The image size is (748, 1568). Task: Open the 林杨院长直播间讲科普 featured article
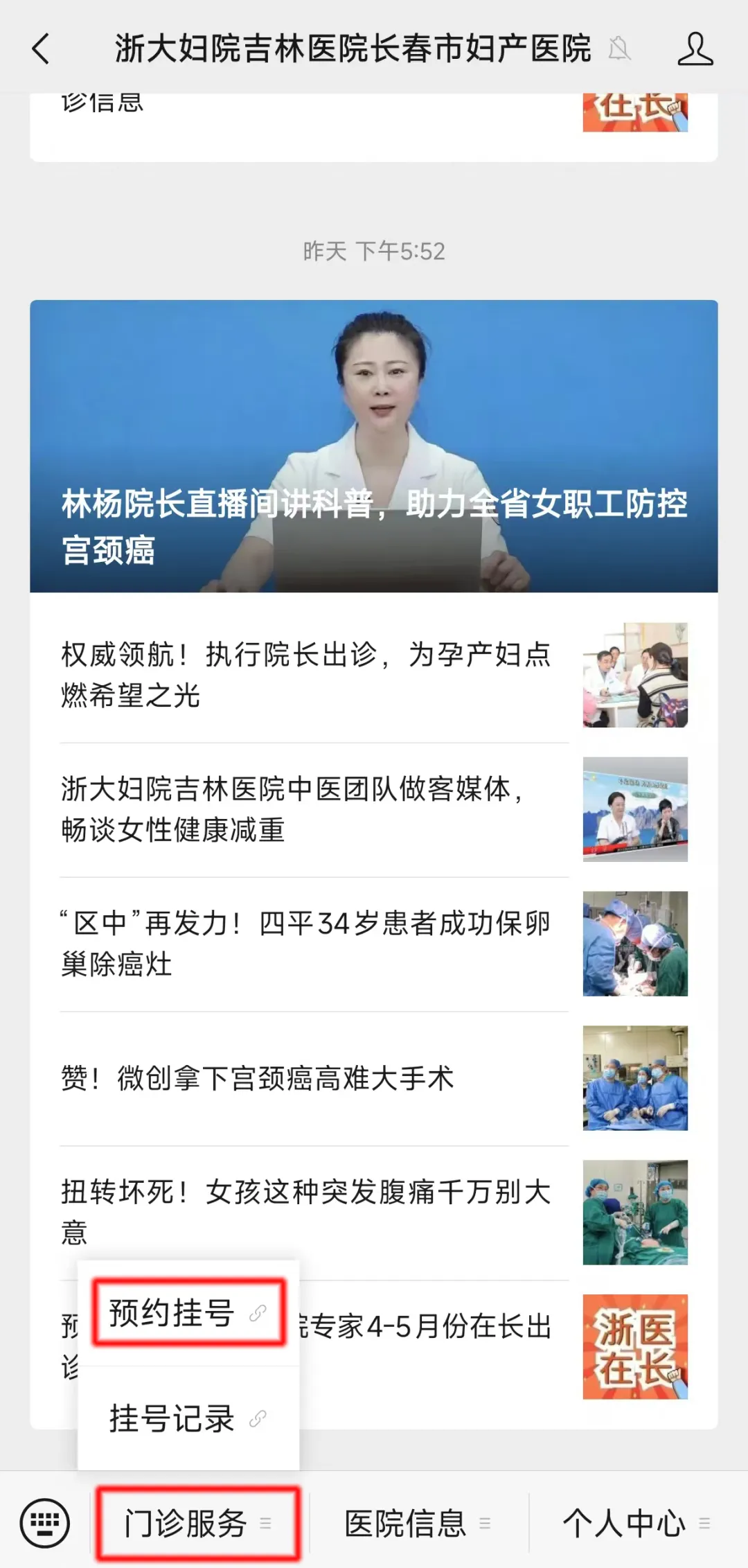pyautogui.click(x=373, y=446)
